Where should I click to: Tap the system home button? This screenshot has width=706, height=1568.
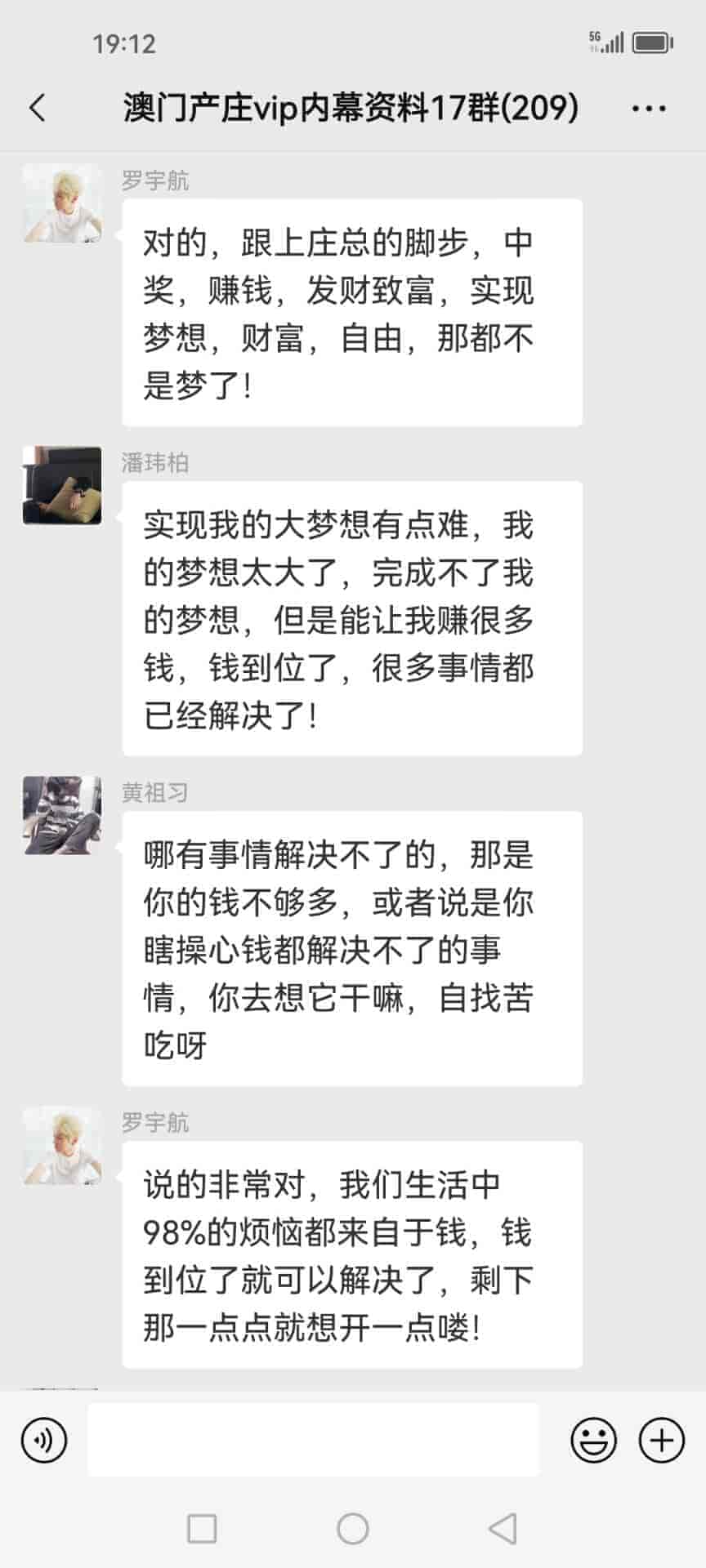pyautogui.click(x=353, y=1528)
